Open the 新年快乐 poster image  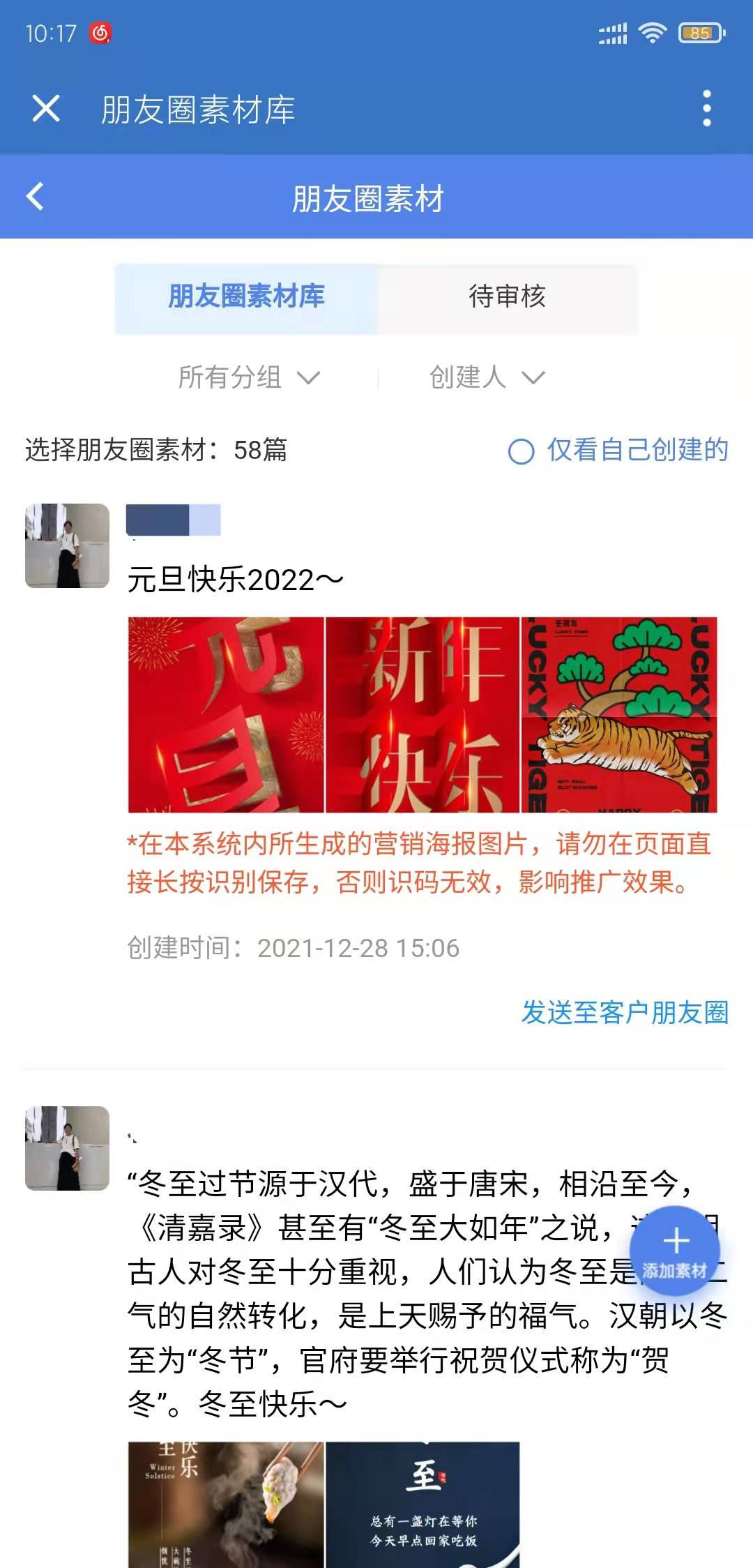coord(423,714)
